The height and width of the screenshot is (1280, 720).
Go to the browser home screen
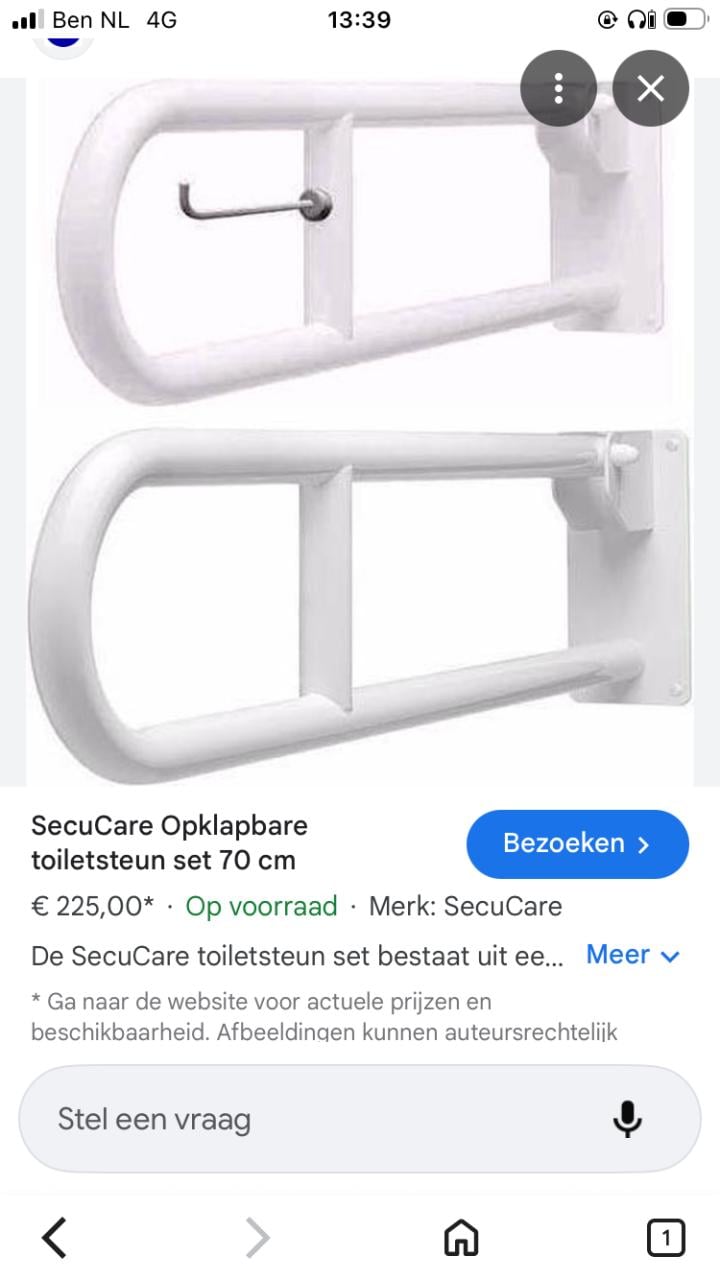point(460,1237)
